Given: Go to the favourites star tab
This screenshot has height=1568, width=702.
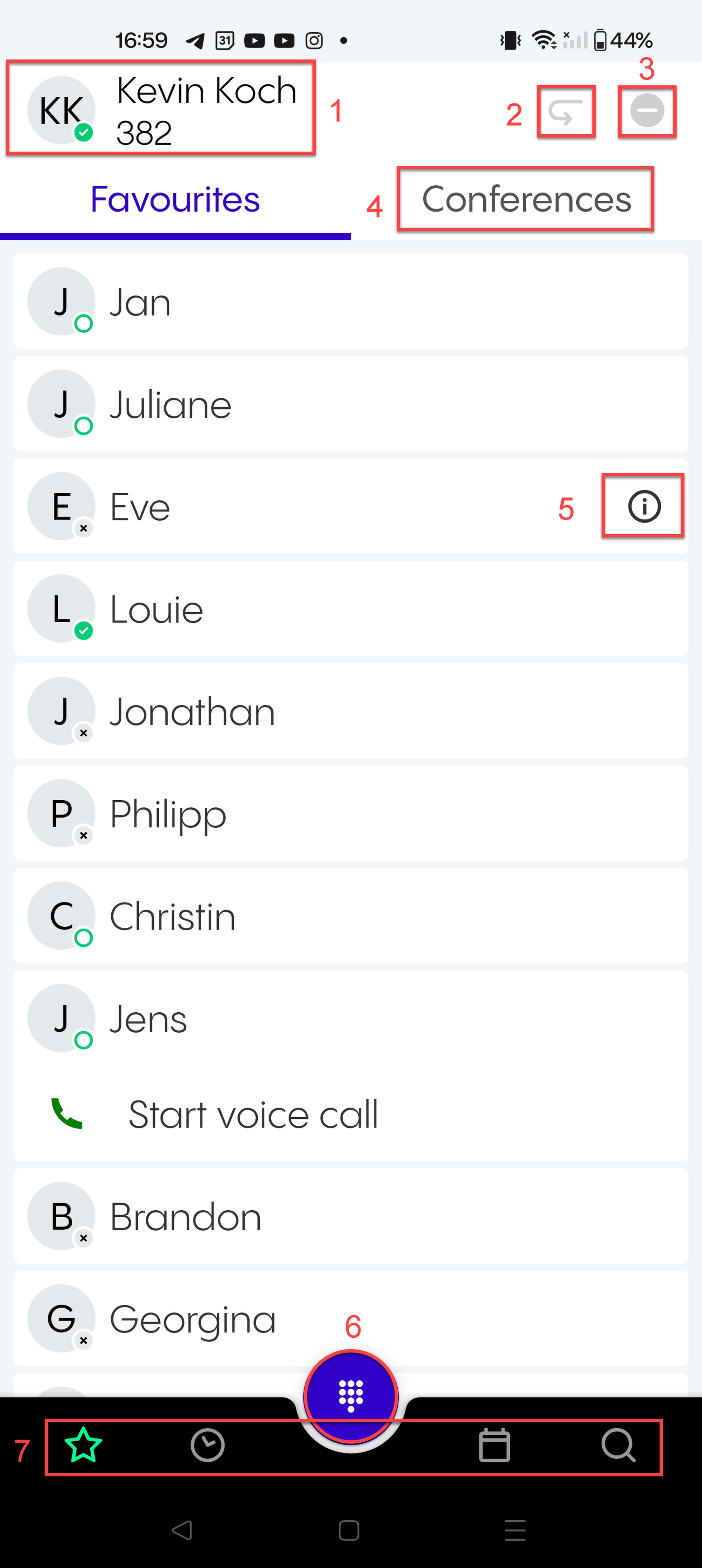Looking at the screenshot, I should pyautogui.click(x=84, y=1445).
